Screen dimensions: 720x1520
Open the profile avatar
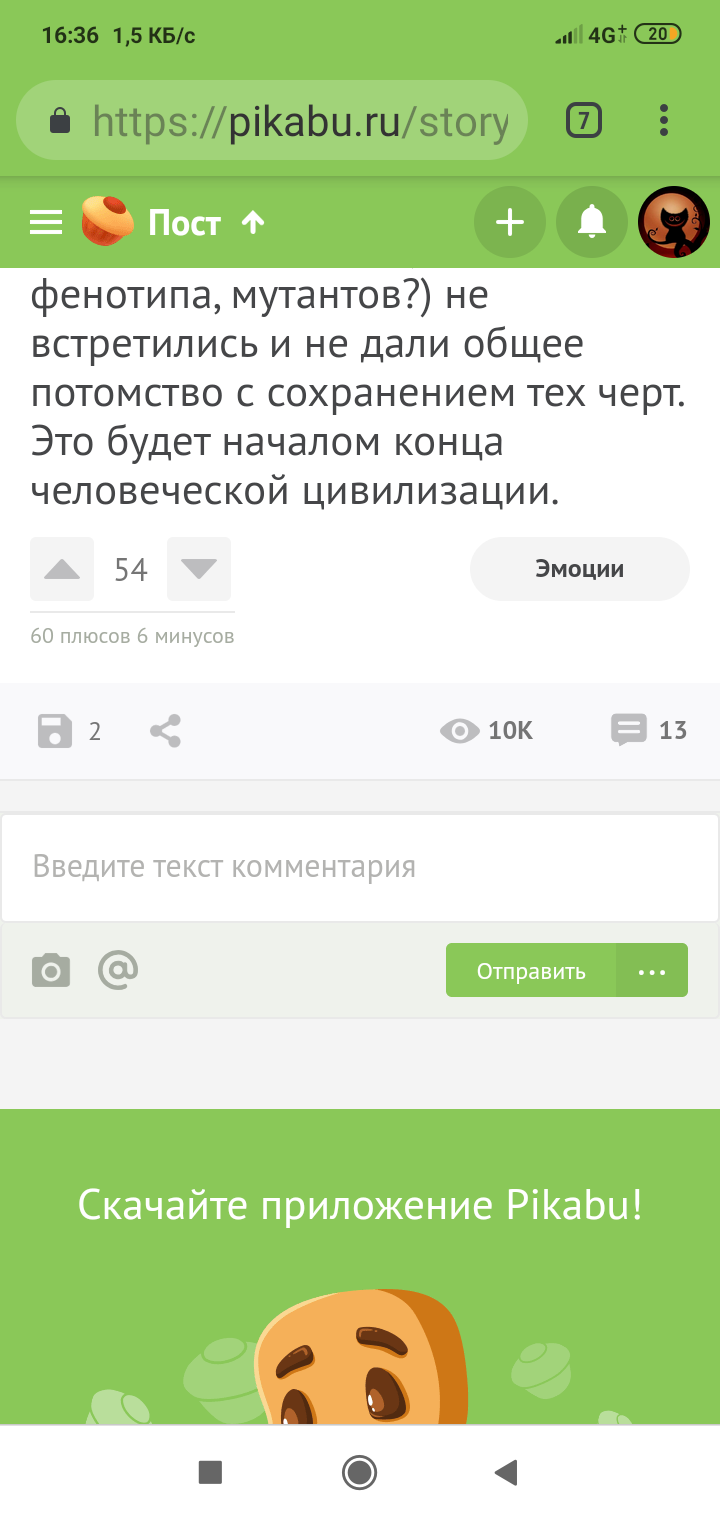(x=673, y=222)
